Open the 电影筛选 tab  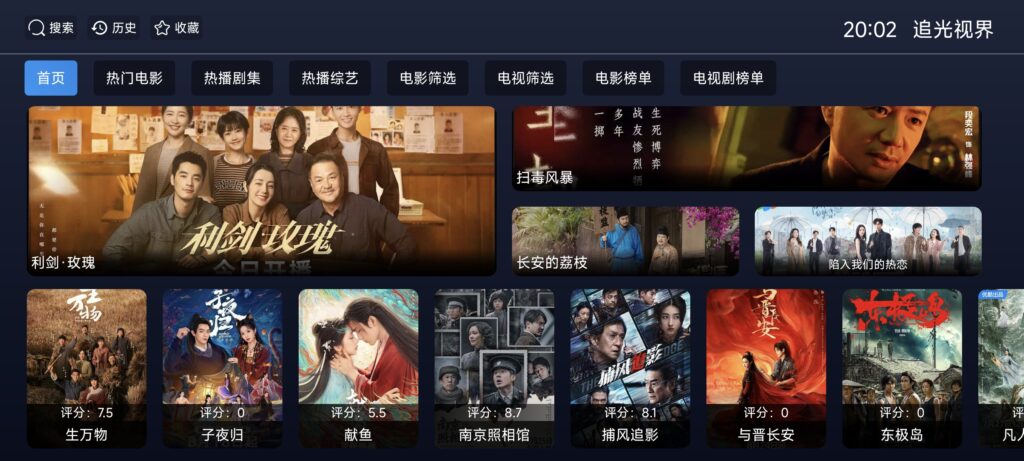tap(428, 78)
